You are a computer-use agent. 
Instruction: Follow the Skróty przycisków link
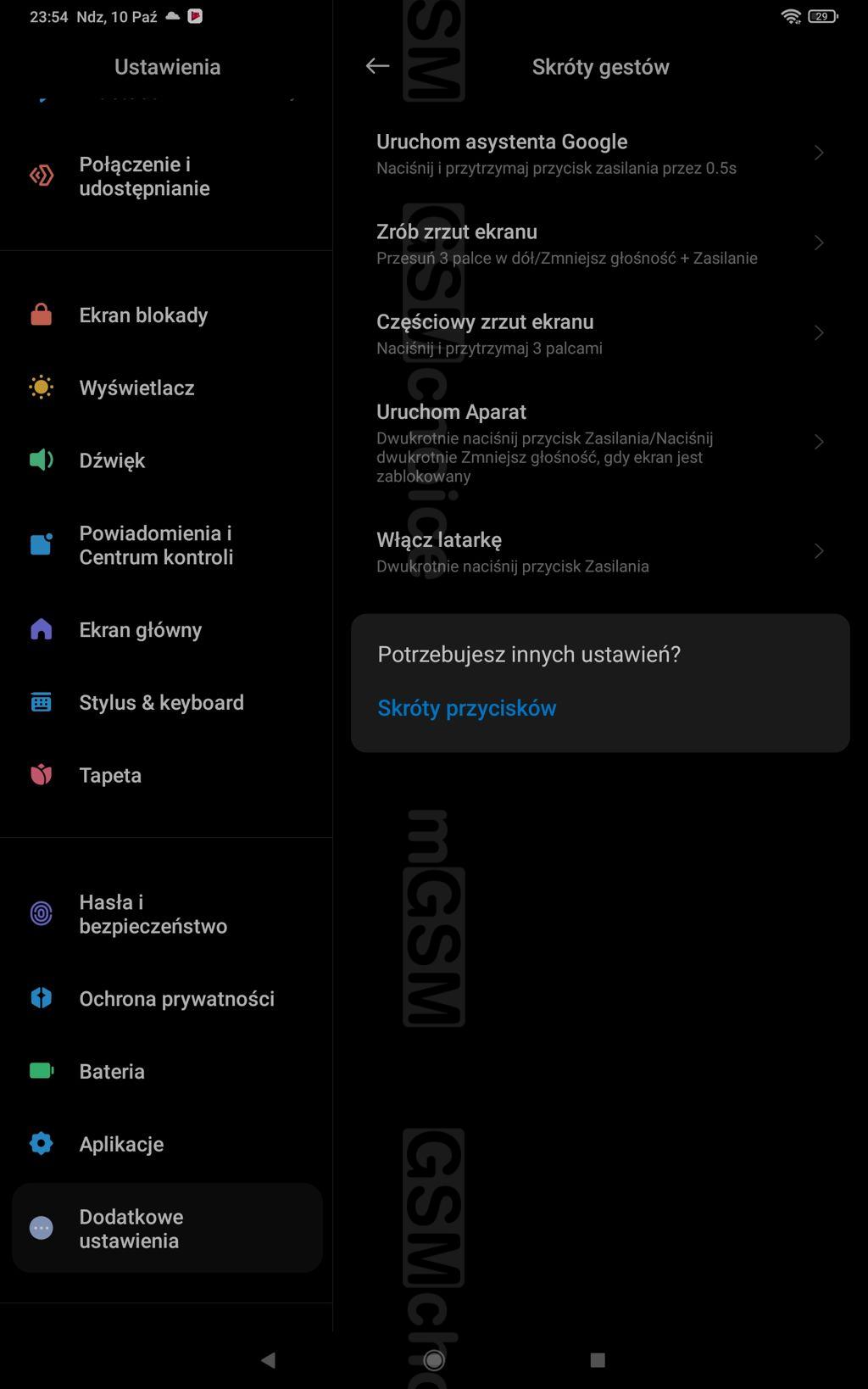[x=467, y=708]
